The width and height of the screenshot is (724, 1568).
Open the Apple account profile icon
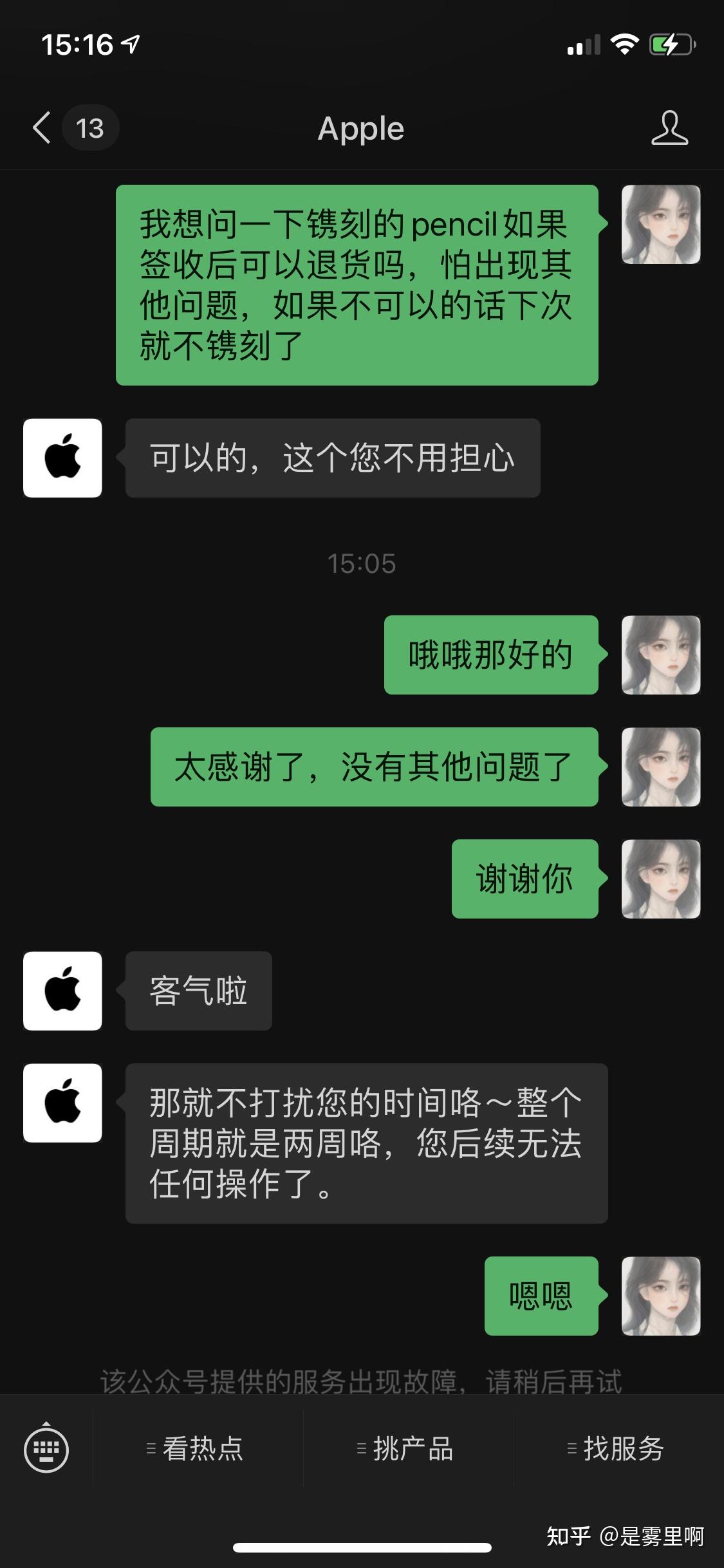pos(669,127)
